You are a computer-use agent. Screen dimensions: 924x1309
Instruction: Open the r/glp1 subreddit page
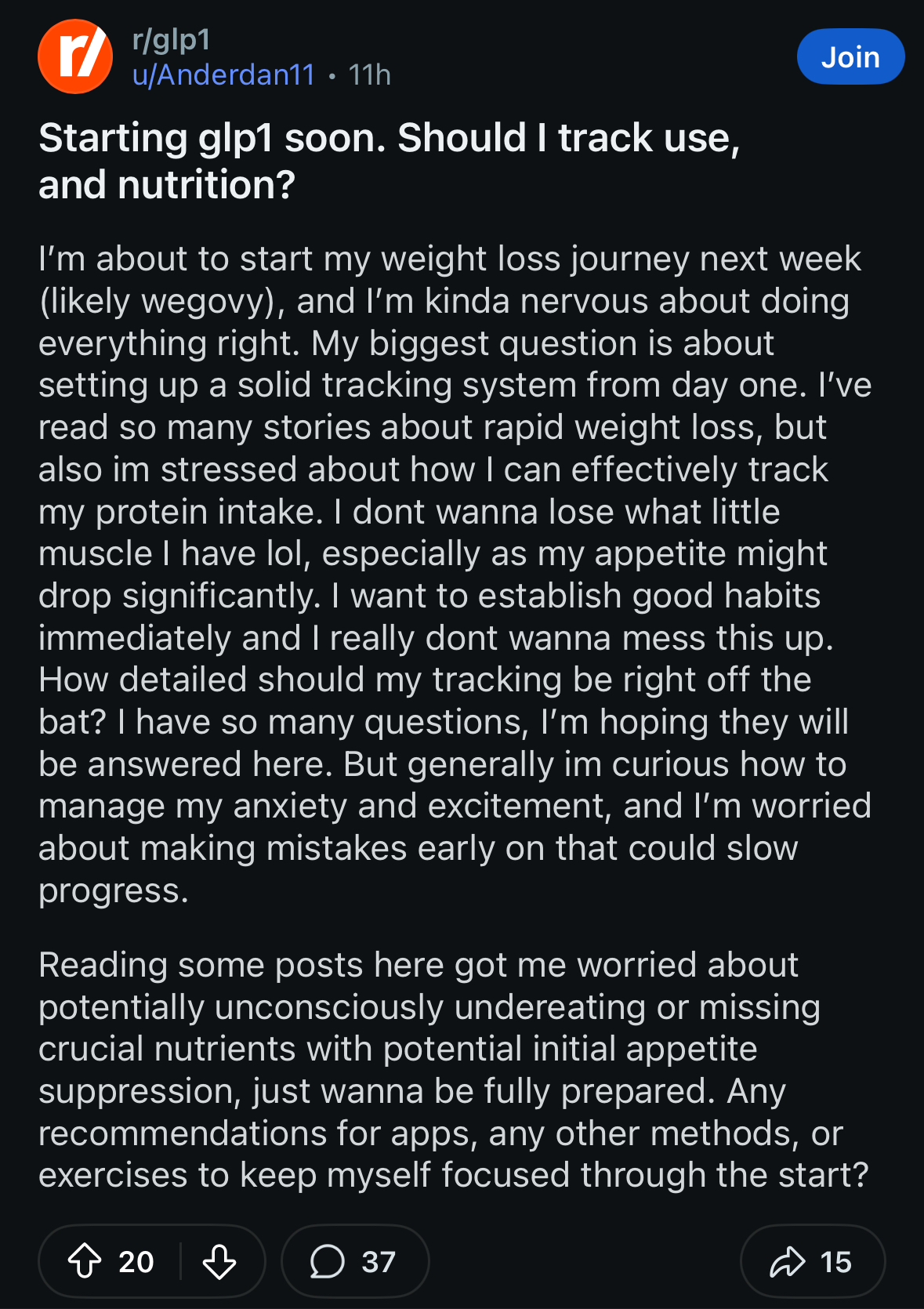point(172,40)
